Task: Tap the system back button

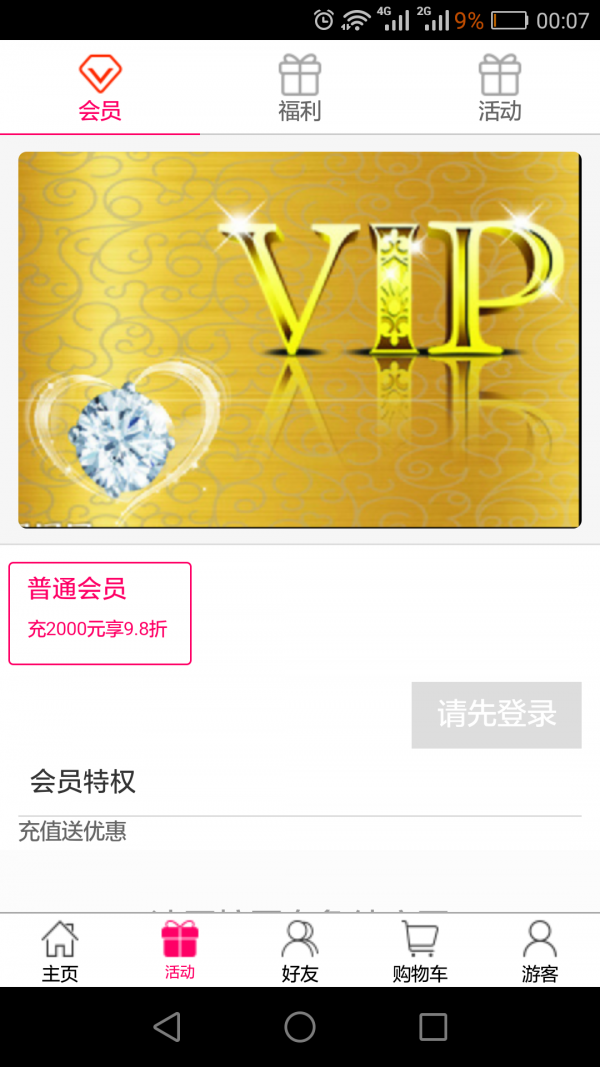Action: pos(167,1026)
